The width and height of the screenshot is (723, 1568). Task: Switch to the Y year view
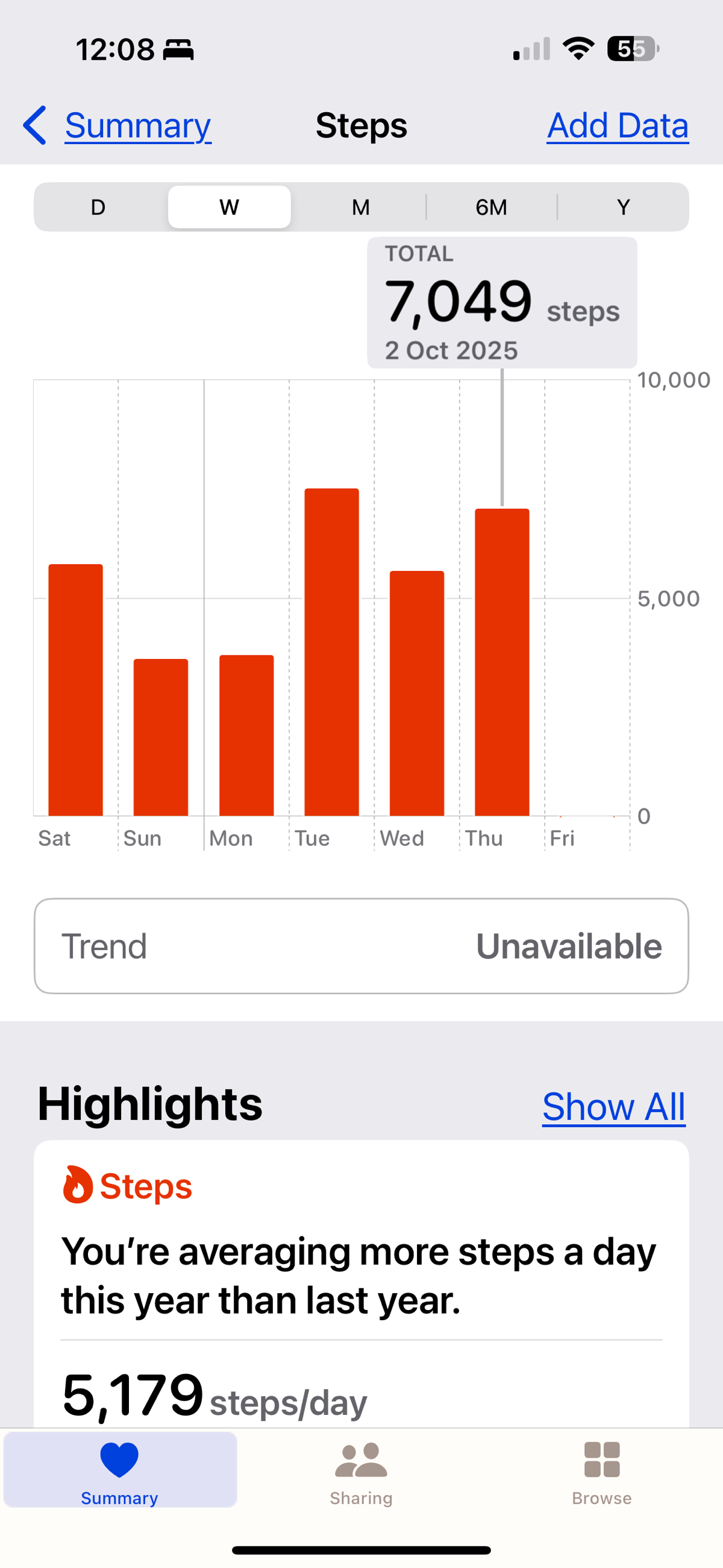(622, 207)
